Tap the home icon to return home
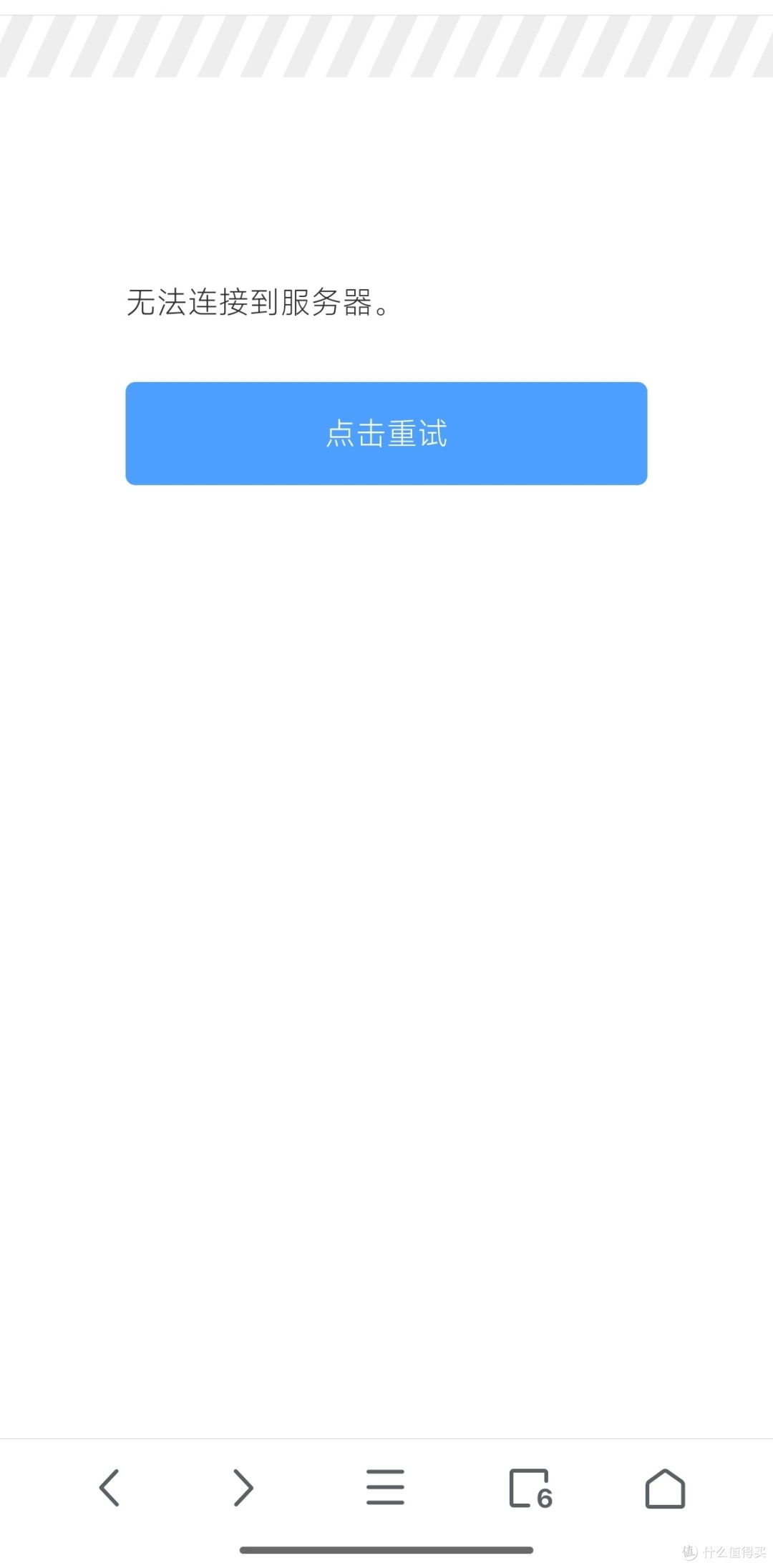The width and height of the screenshot is (773, 1568). pos(665,1487)
